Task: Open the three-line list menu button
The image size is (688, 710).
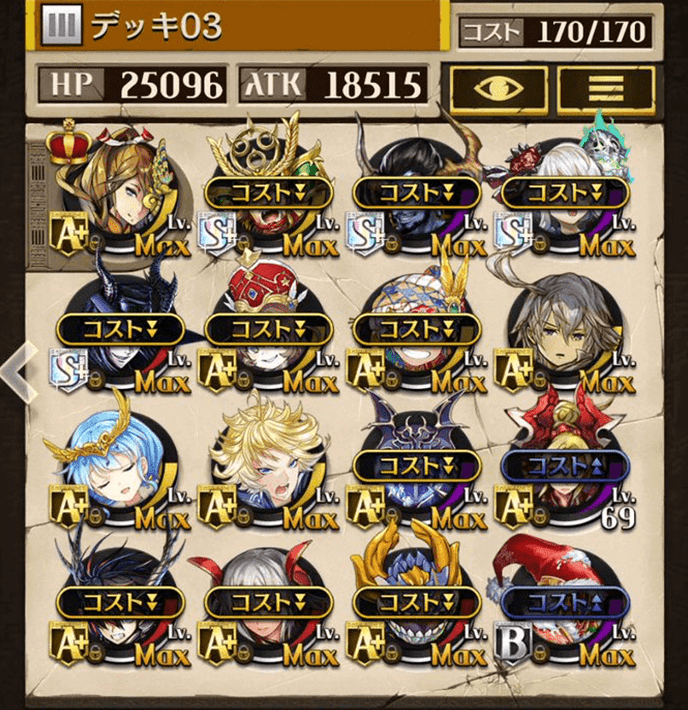Action: point(606,88)
